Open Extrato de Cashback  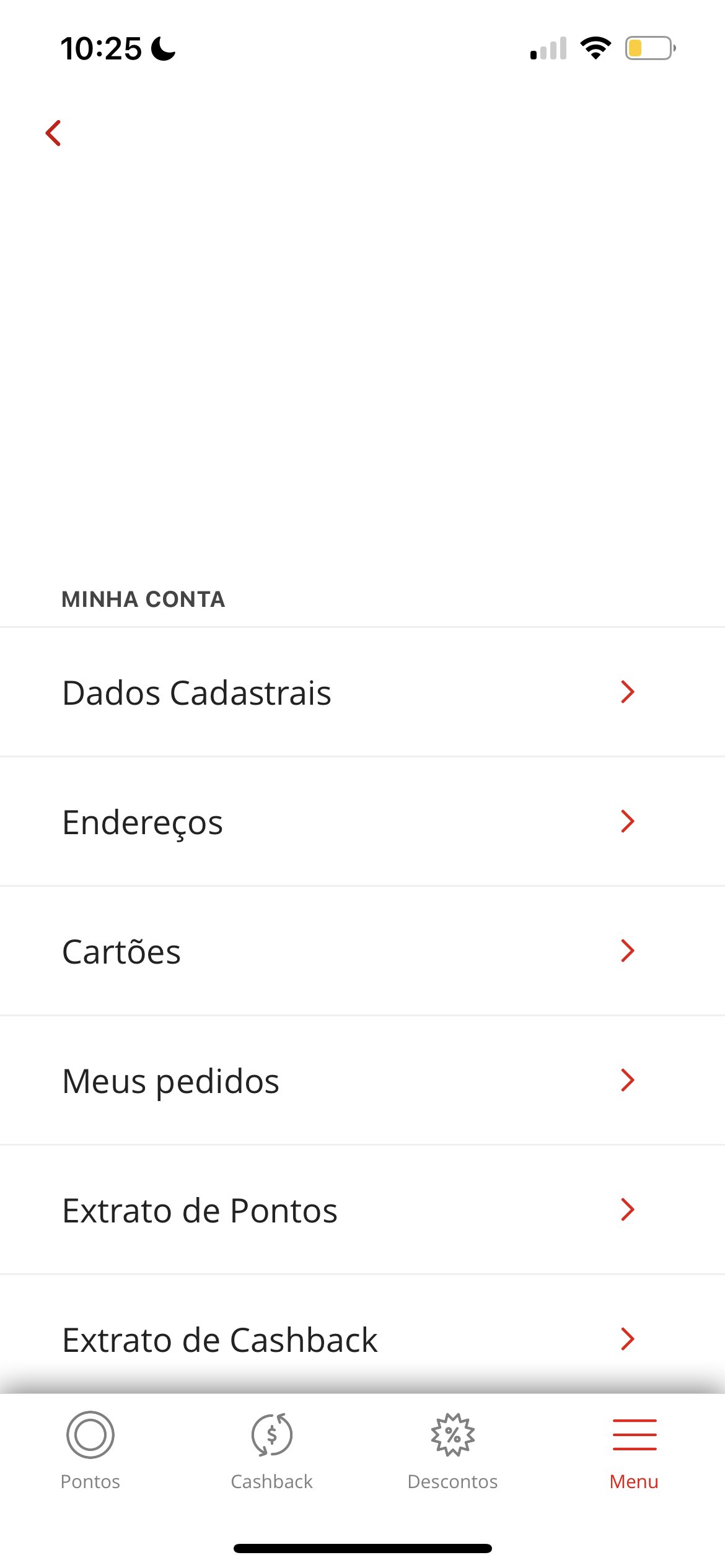point(362,1338)
